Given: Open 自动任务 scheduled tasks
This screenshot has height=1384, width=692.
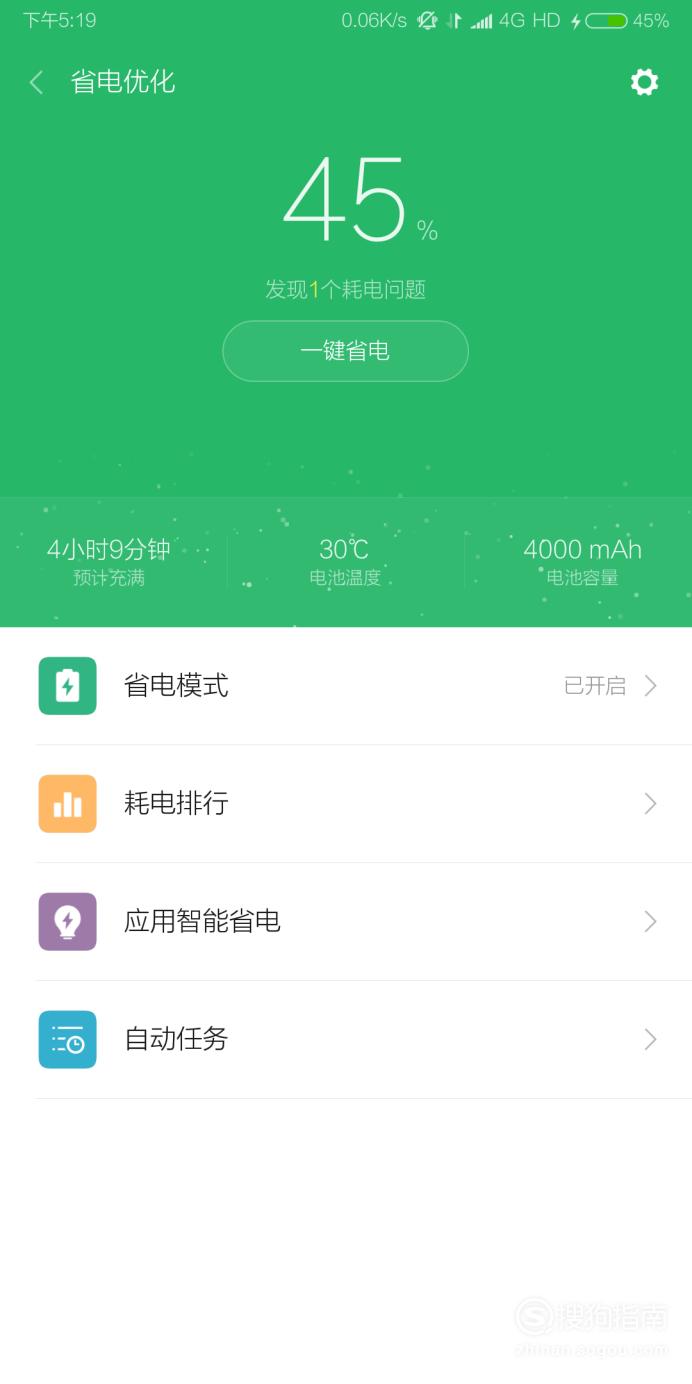Looking at the screenshot, I should (346, 1040).
